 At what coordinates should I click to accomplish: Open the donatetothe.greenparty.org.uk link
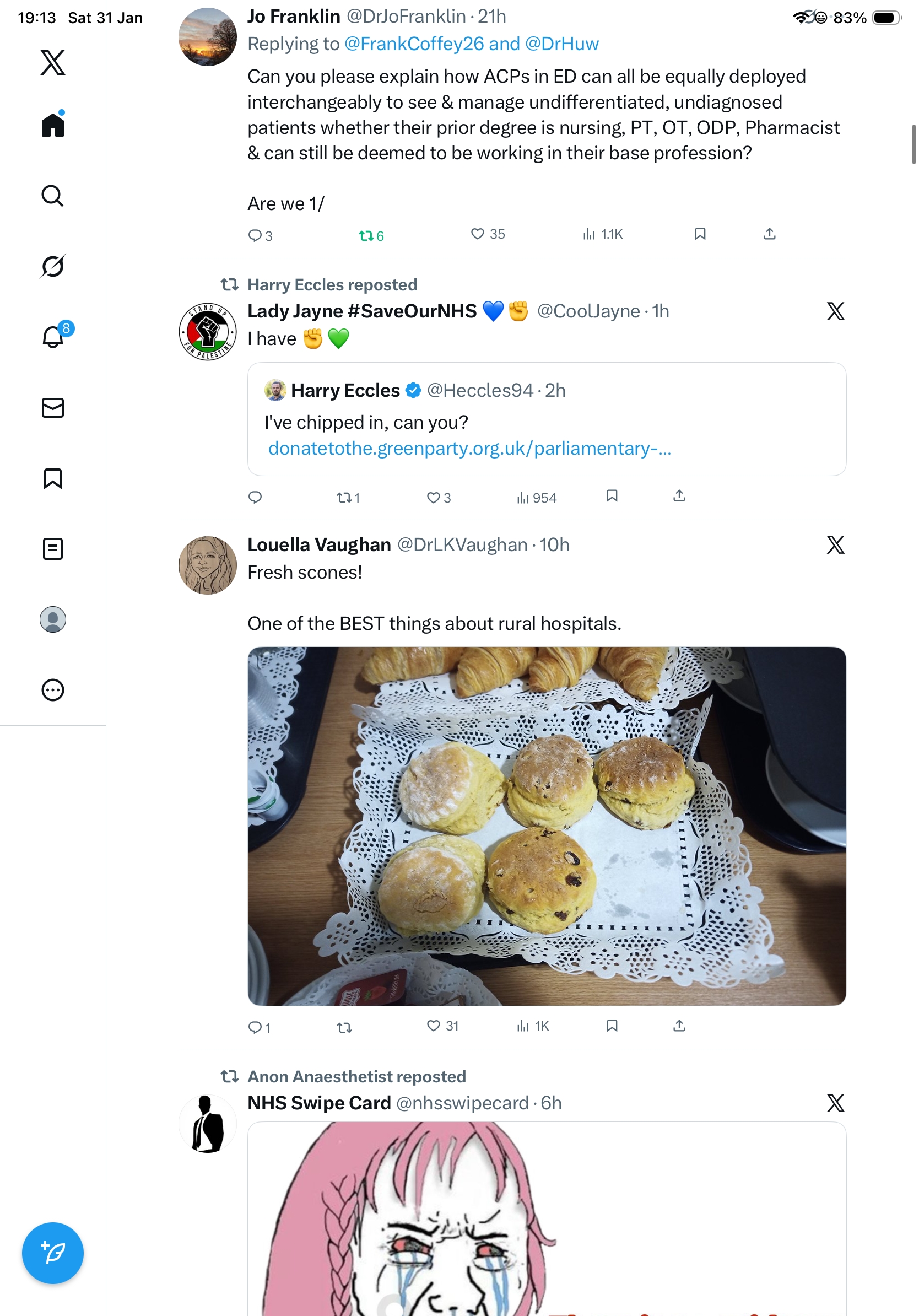tap(469, 448)
